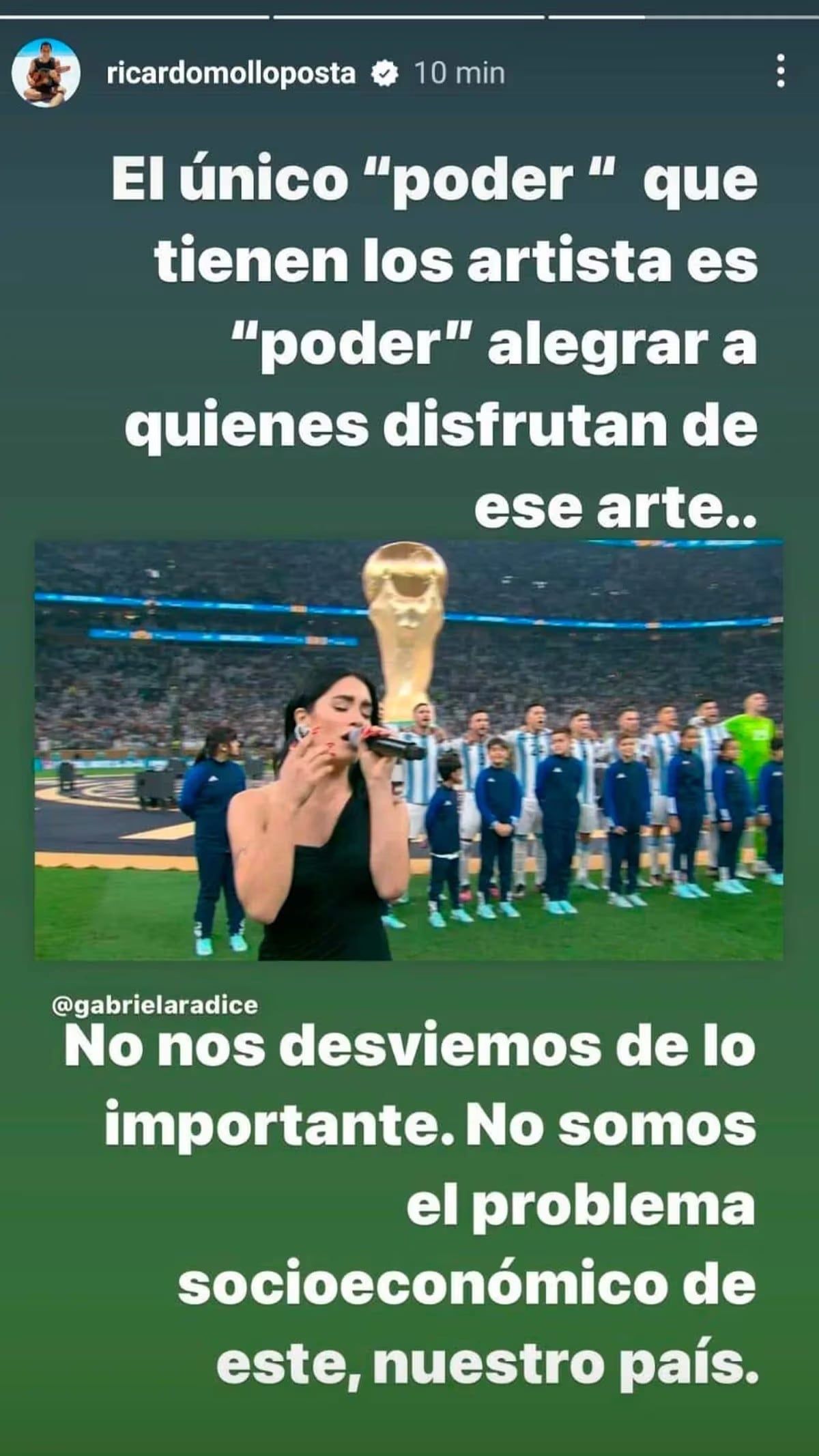The width and height of the screenshot is (819, 1456).
Task: Open ricardomolloposta's profile picture
Action: (46, 73)
